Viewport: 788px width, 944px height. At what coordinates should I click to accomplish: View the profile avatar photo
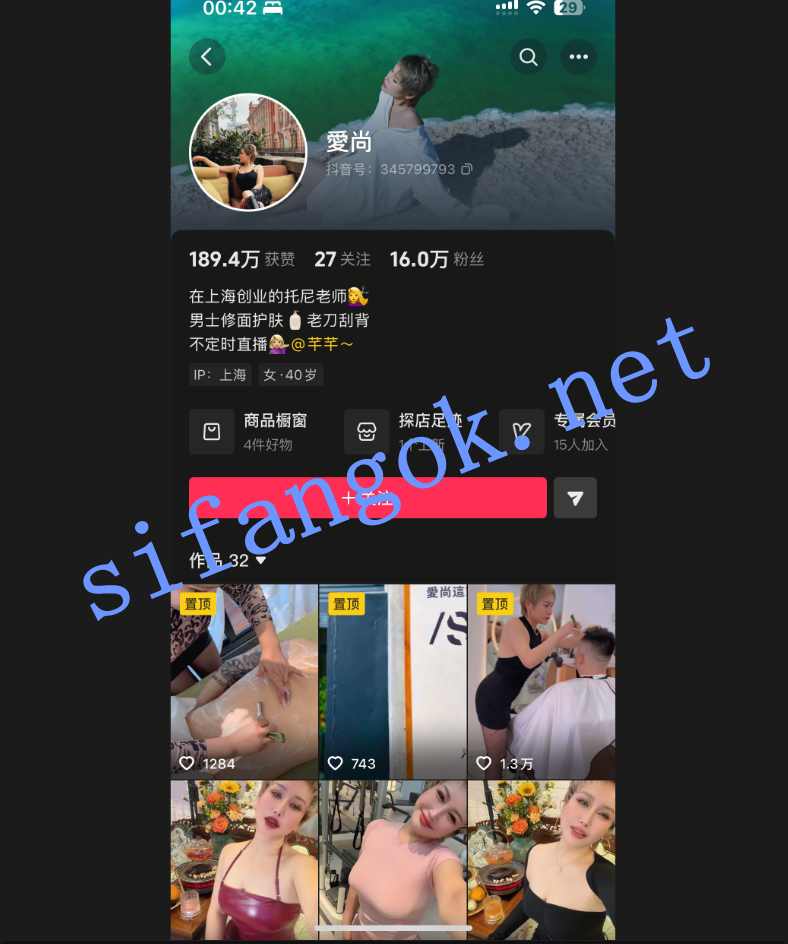pos(247,153)
